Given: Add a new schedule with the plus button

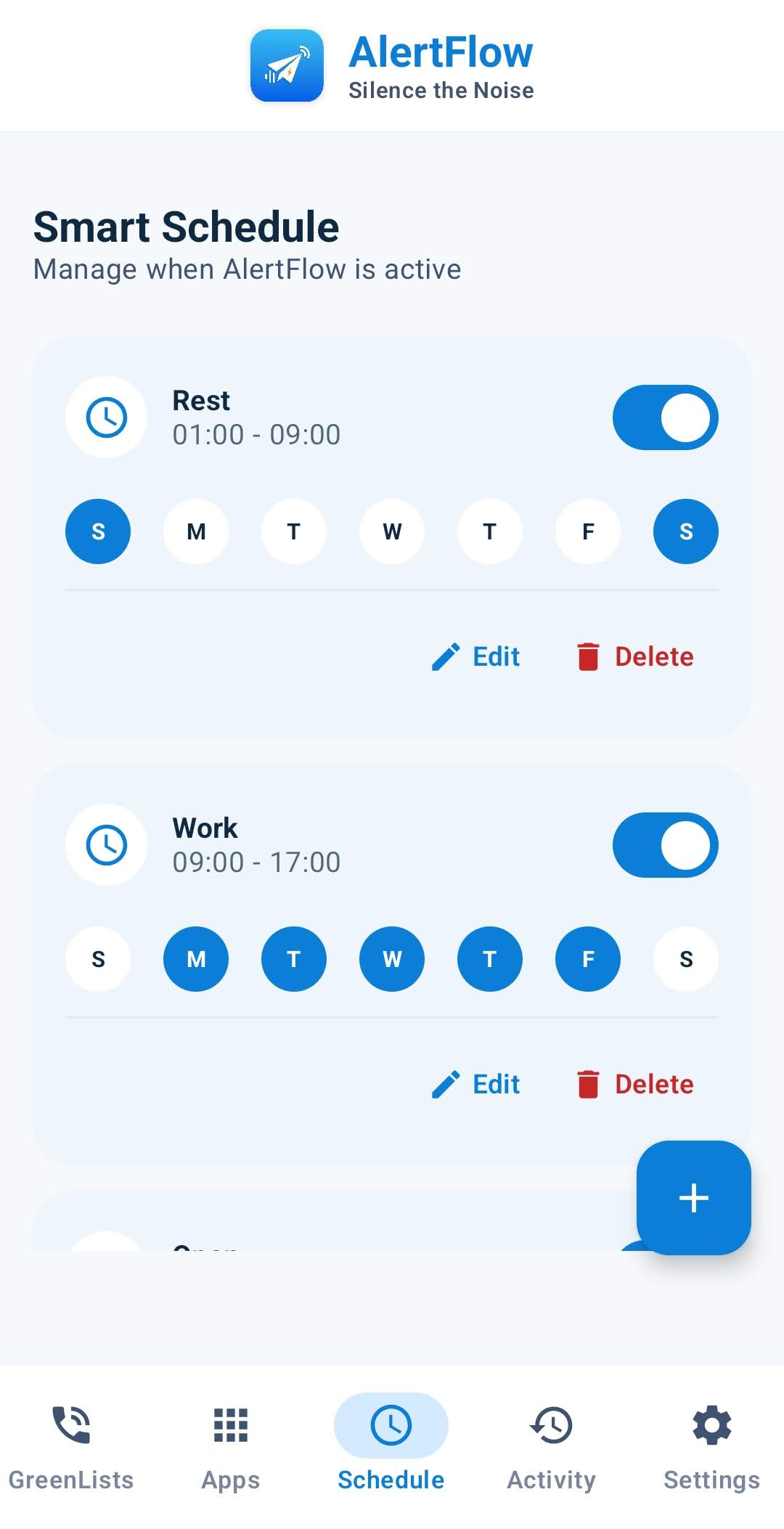Looking at the screenshot, I should tap(693, 1198).
